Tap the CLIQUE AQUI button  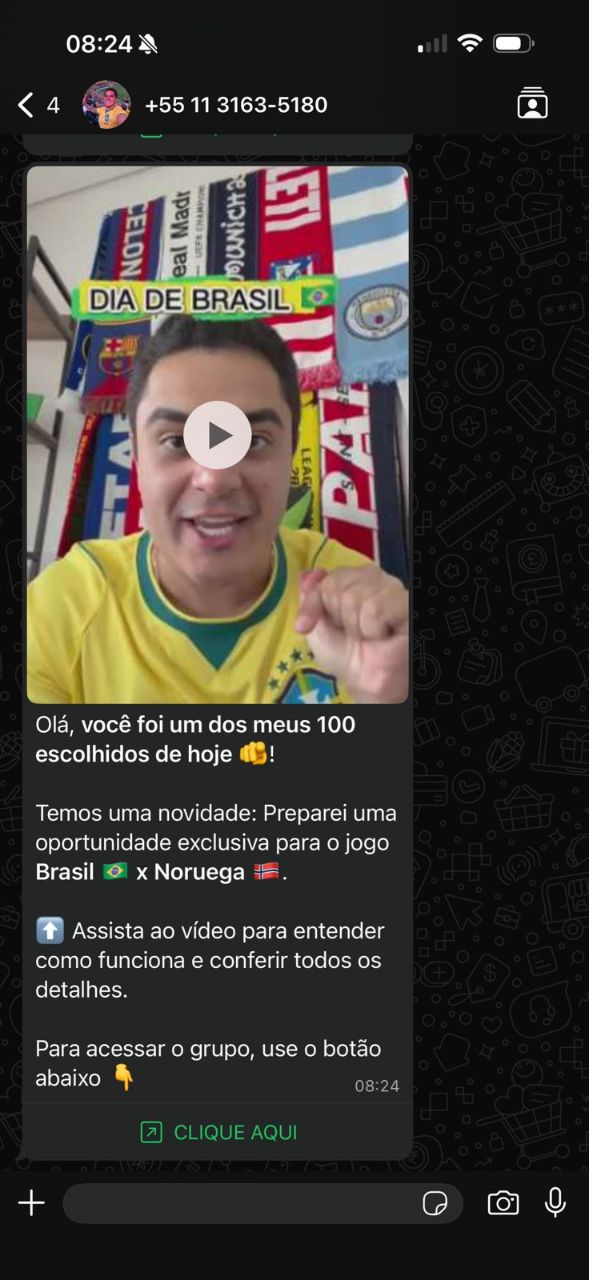coord(218,1132)
